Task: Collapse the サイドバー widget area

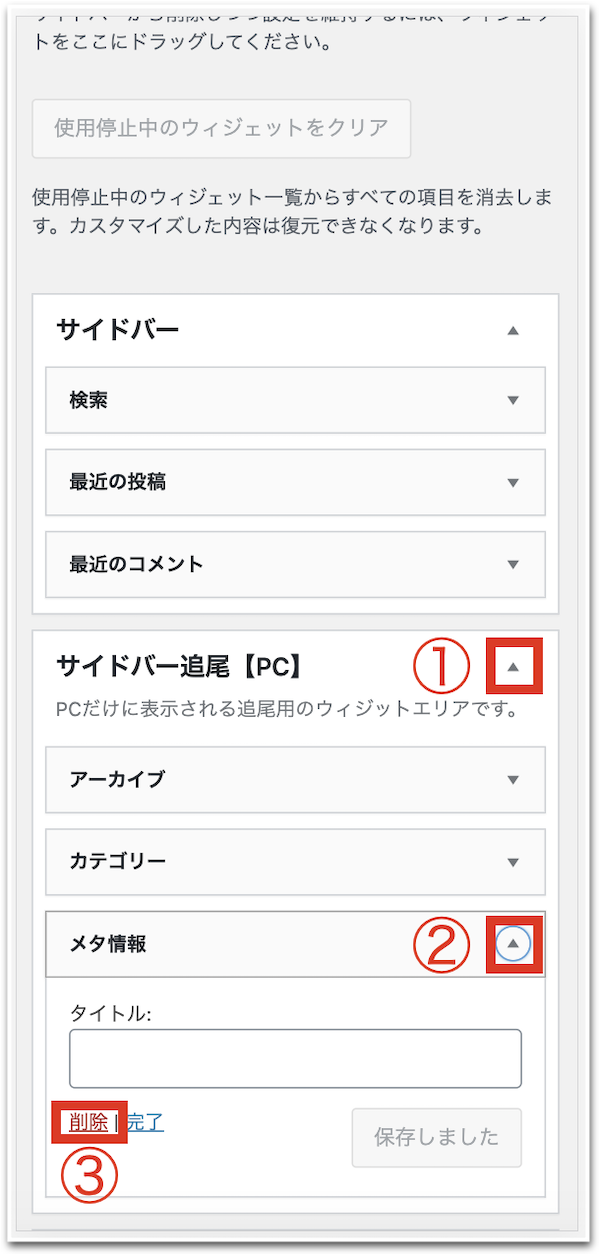Action: click(x=513, y=330)
